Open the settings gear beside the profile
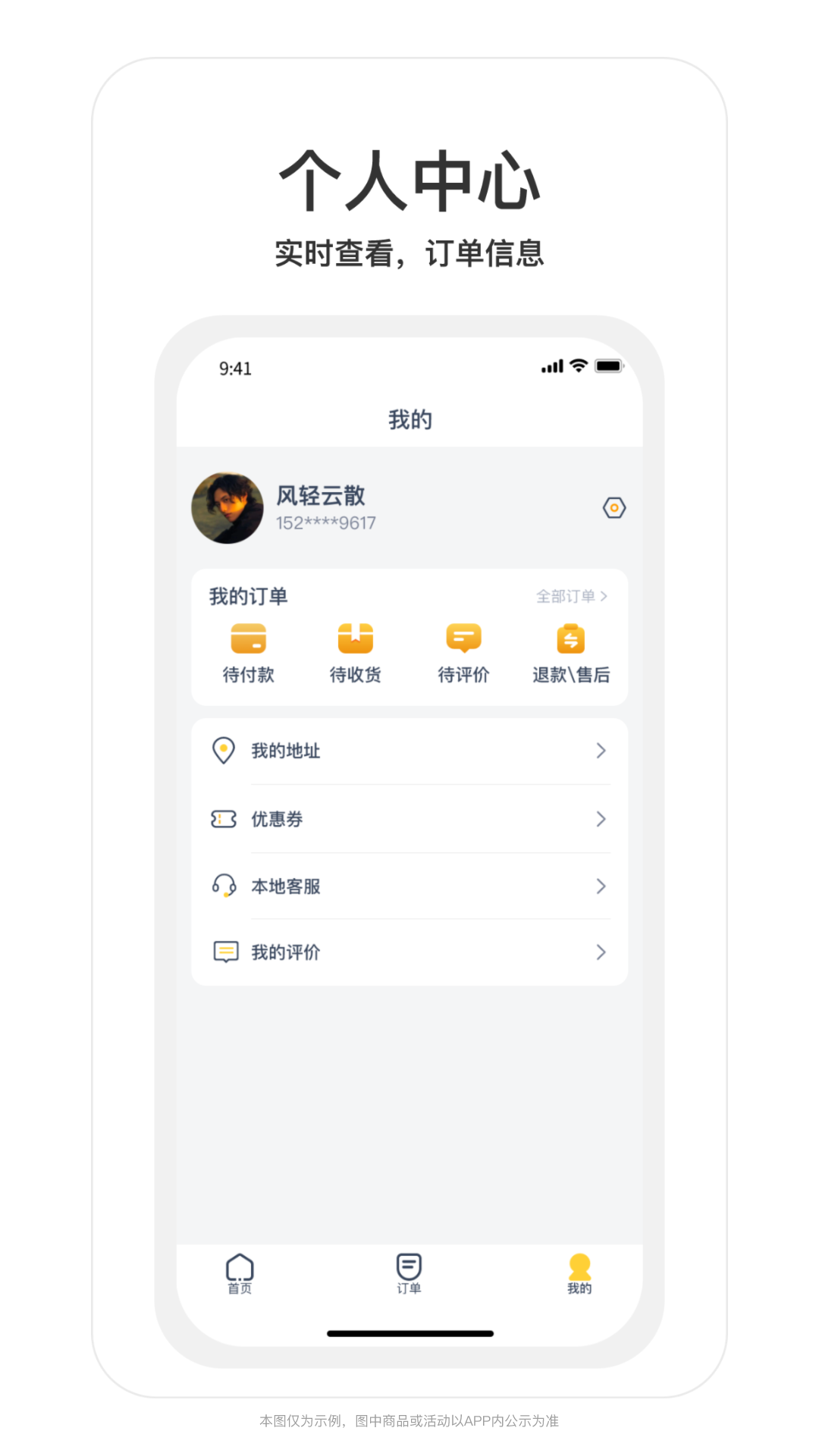This screenshot has height=1456, width=819. tap(614, 509)
